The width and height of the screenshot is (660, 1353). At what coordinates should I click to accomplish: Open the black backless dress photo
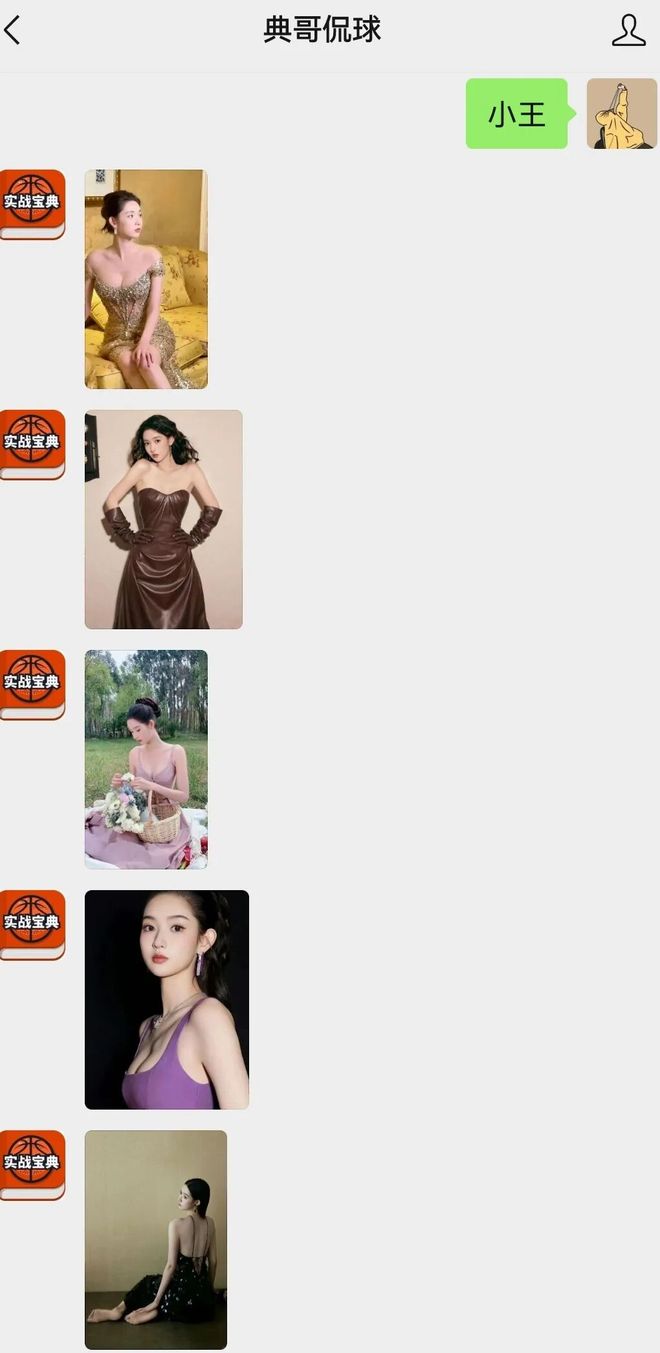(x=155, y=1239)
